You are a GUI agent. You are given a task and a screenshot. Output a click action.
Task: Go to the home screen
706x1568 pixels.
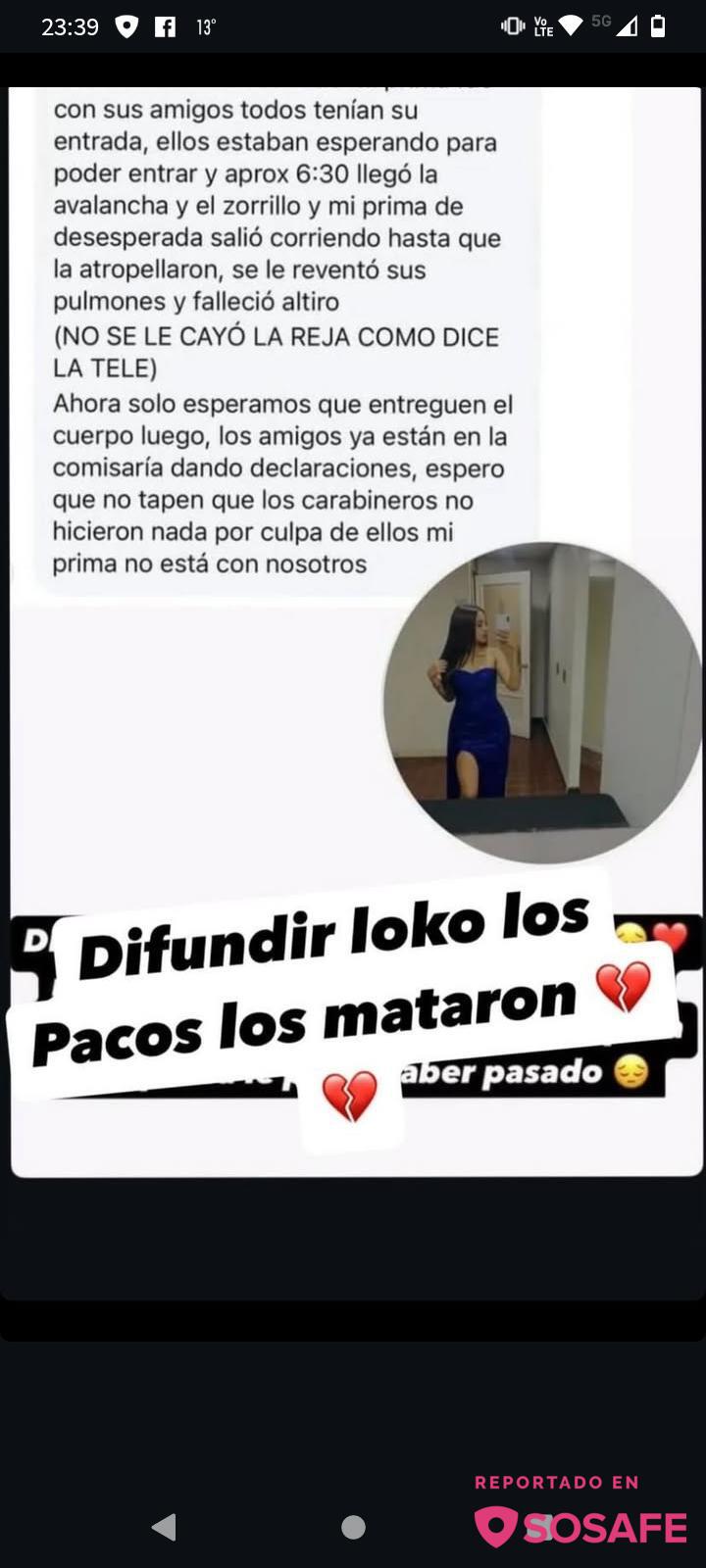click(353, 1527)
